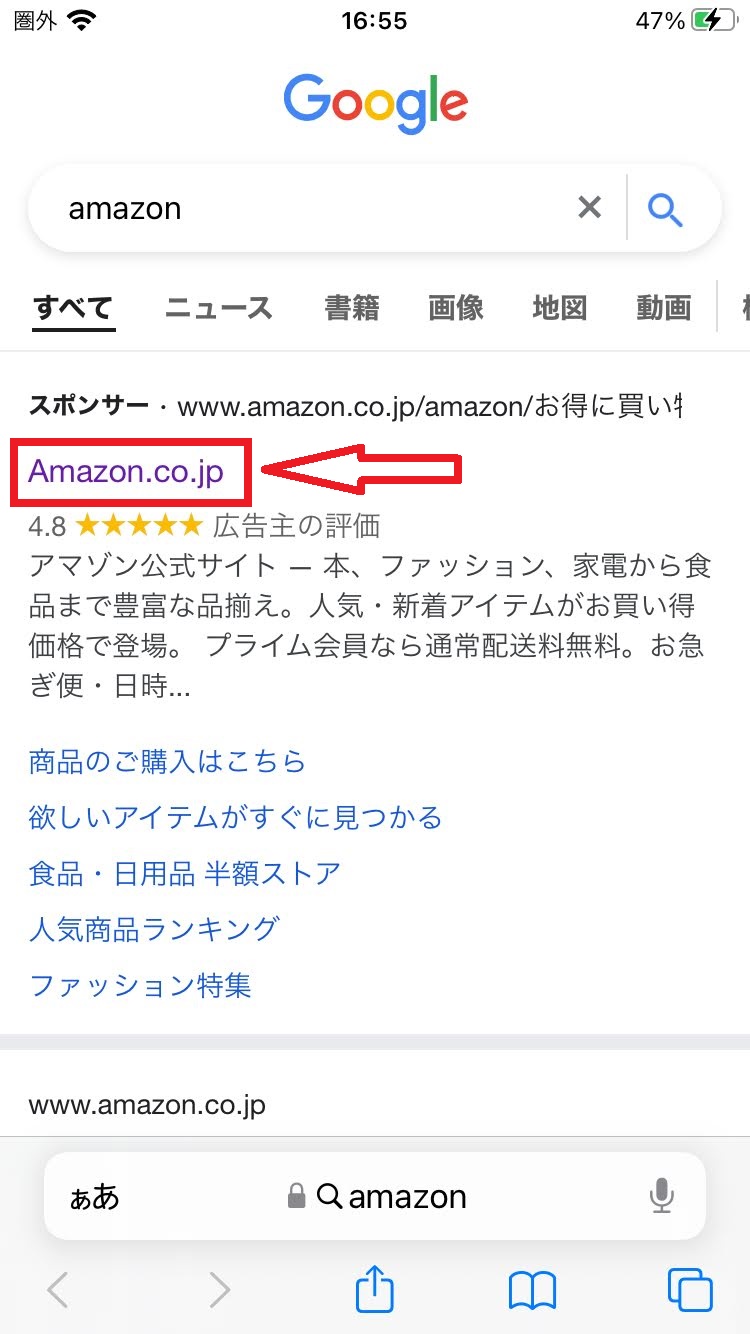The width and height of the screenshot is (750, 1334).
Task: Run the search with the magnifier button
Action: pyautogui.click(x=666, y=208)
